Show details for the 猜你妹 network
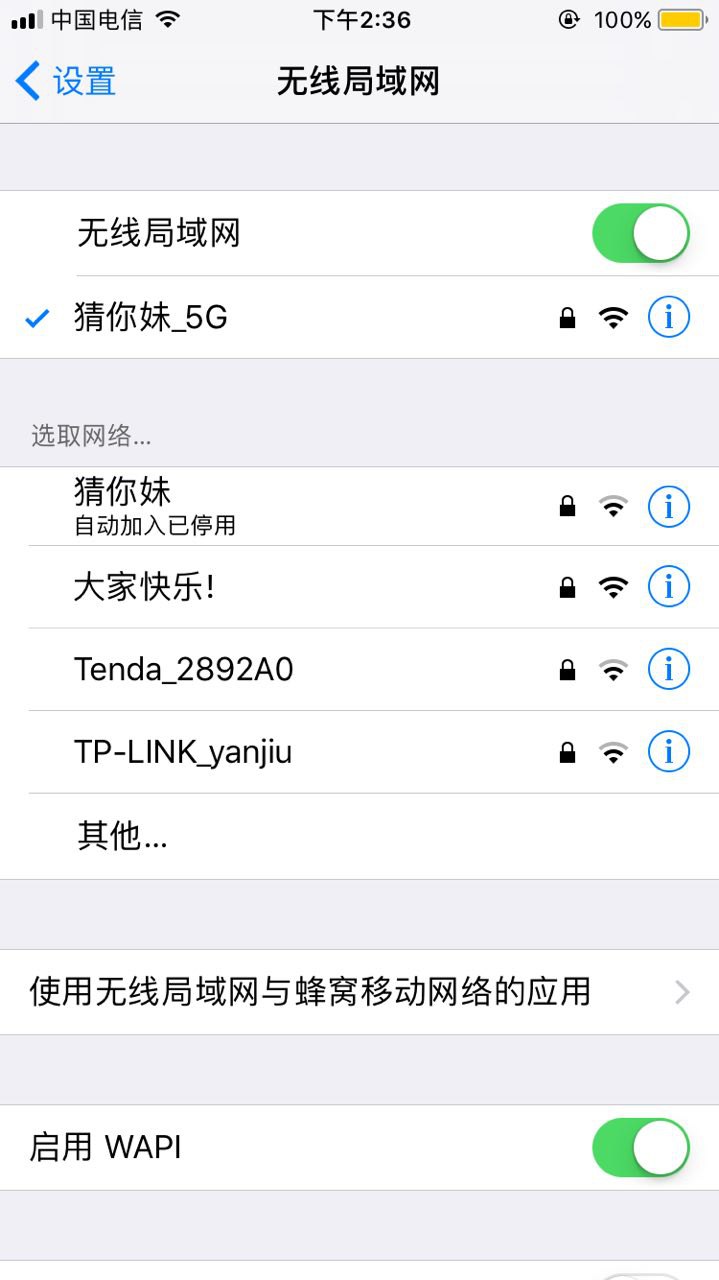This screenshot has height=1280, width=719. point(669,507)
